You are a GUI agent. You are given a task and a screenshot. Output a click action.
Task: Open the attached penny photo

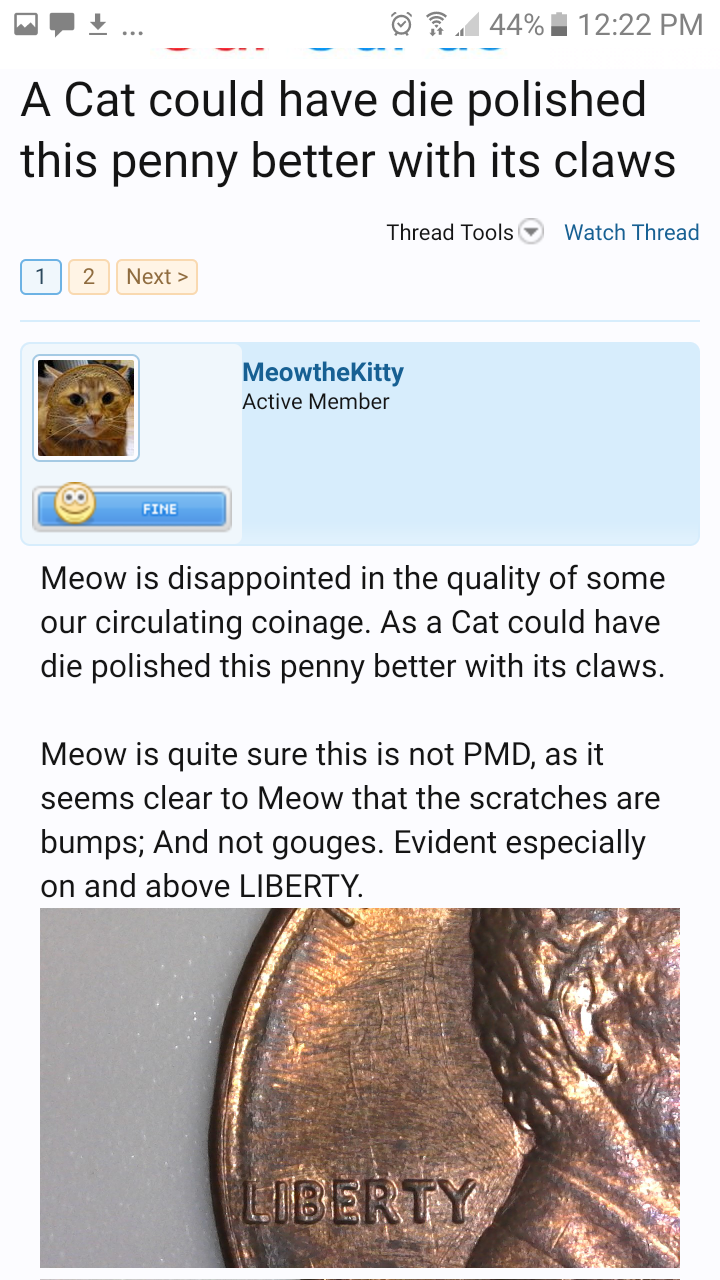(x=360, y=1087)
